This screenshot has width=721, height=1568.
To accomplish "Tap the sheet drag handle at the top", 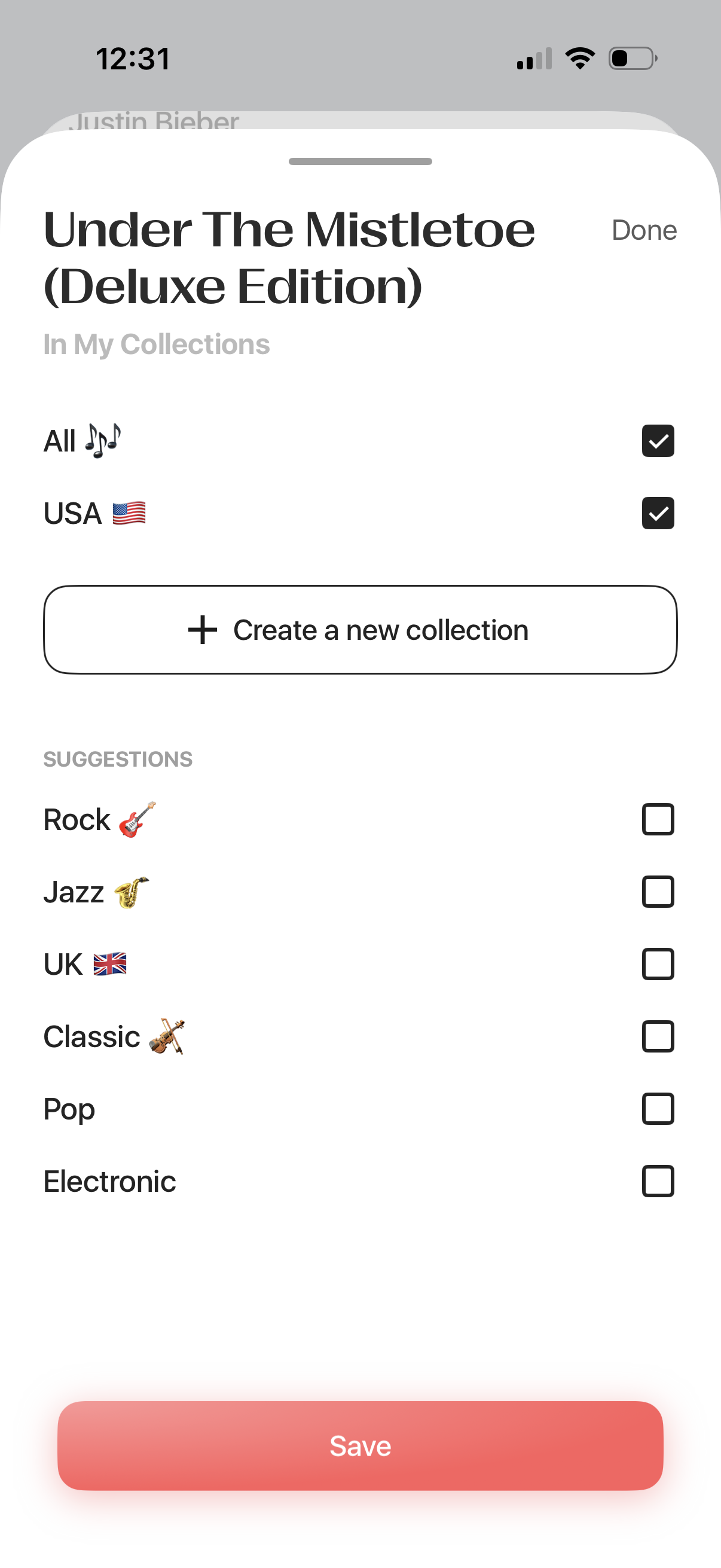I will pos(360,161).
